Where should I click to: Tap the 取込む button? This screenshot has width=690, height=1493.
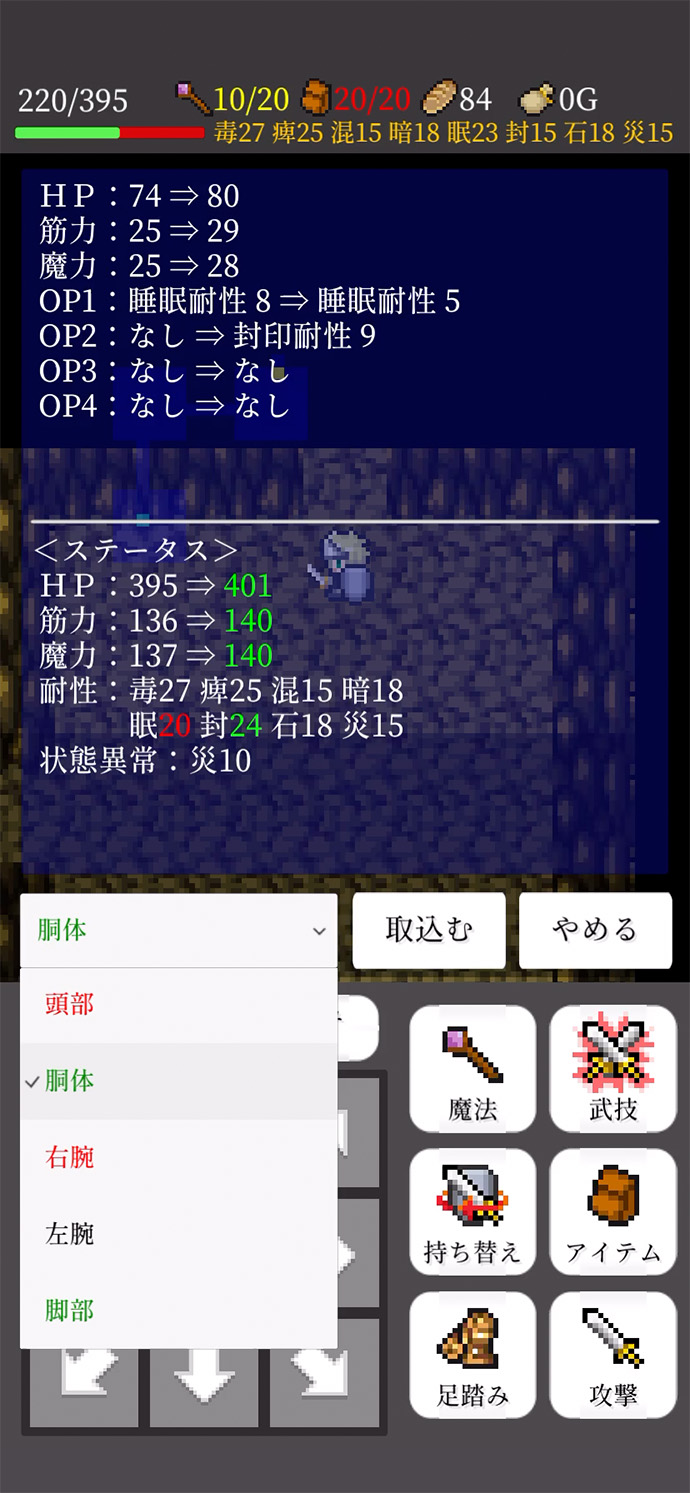[x=429, y=930]
